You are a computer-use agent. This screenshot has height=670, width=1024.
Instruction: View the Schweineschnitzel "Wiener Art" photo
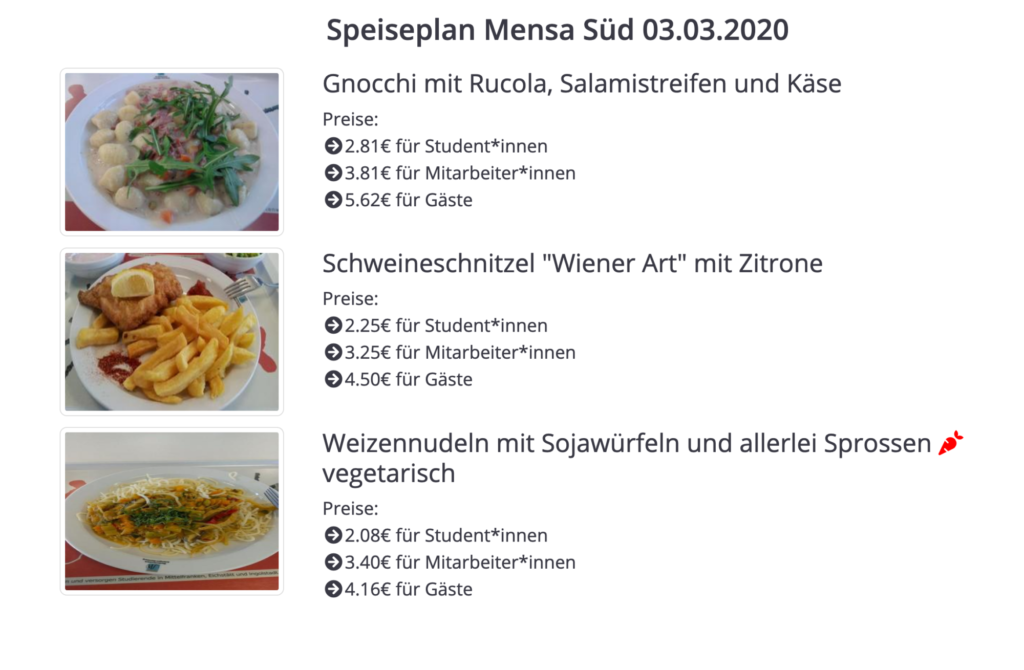[x=172, y=332]
